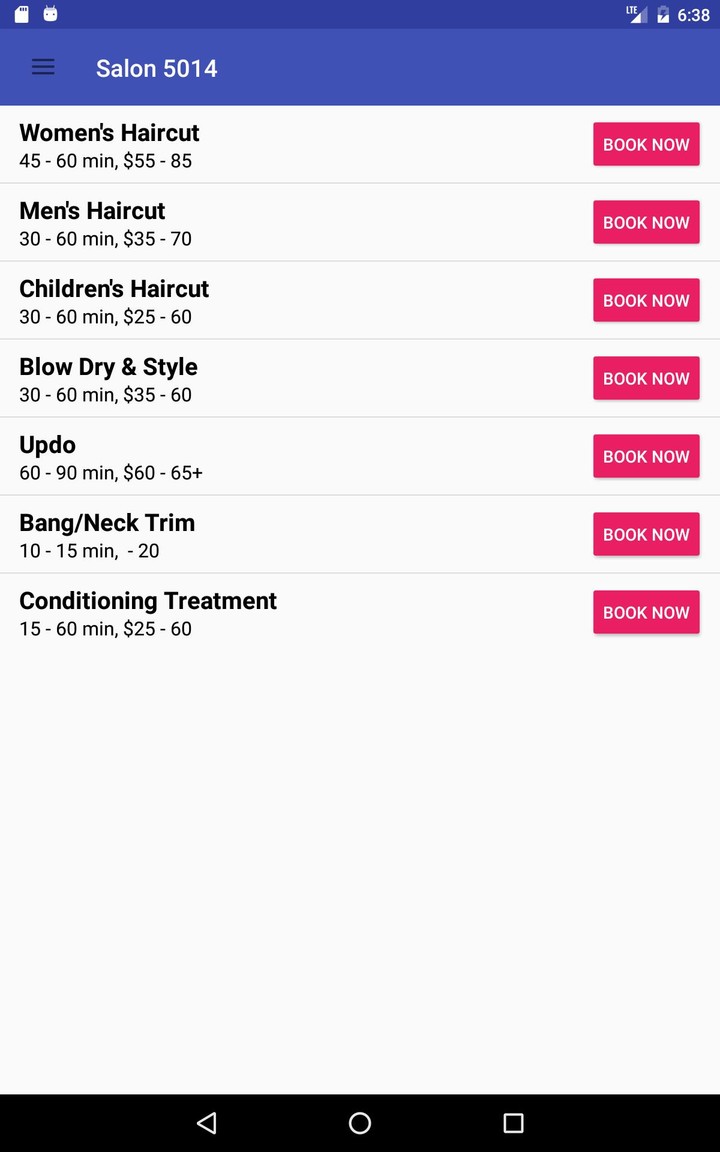
Task: Book a Women's Haircut now
Action: [x=646, y=145]
